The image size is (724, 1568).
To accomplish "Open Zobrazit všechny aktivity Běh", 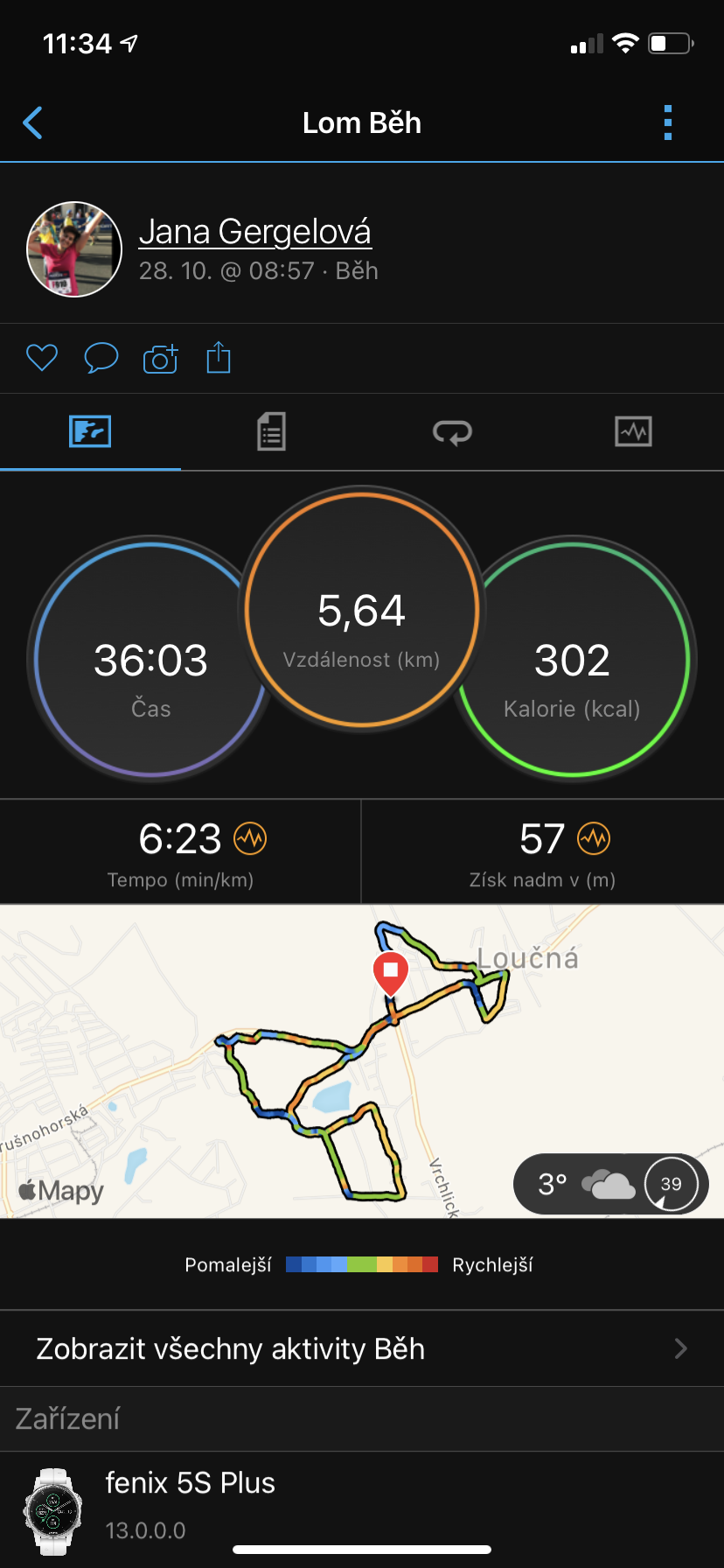I will pos(362,1348).
